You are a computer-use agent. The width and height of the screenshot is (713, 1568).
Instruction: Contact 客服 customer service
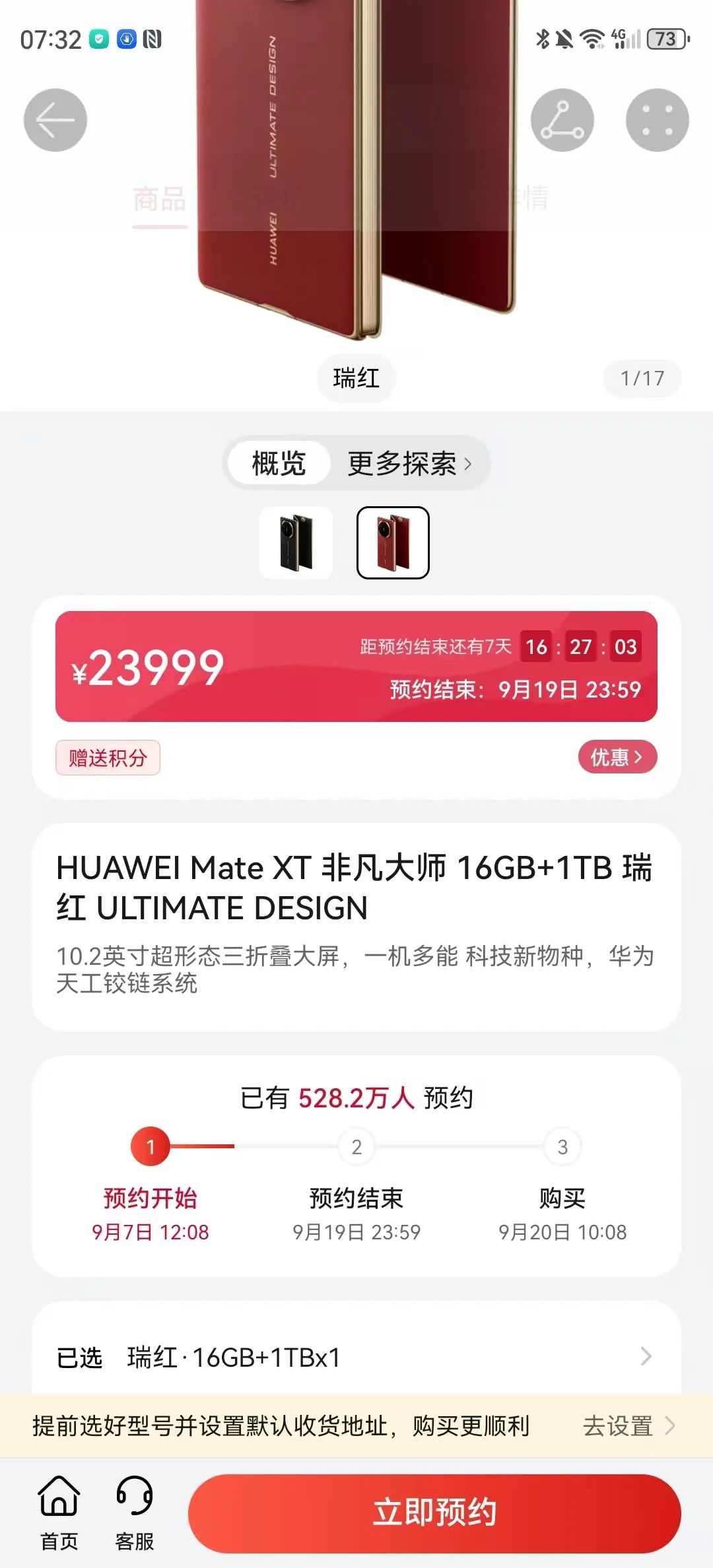click(135, 1513)
